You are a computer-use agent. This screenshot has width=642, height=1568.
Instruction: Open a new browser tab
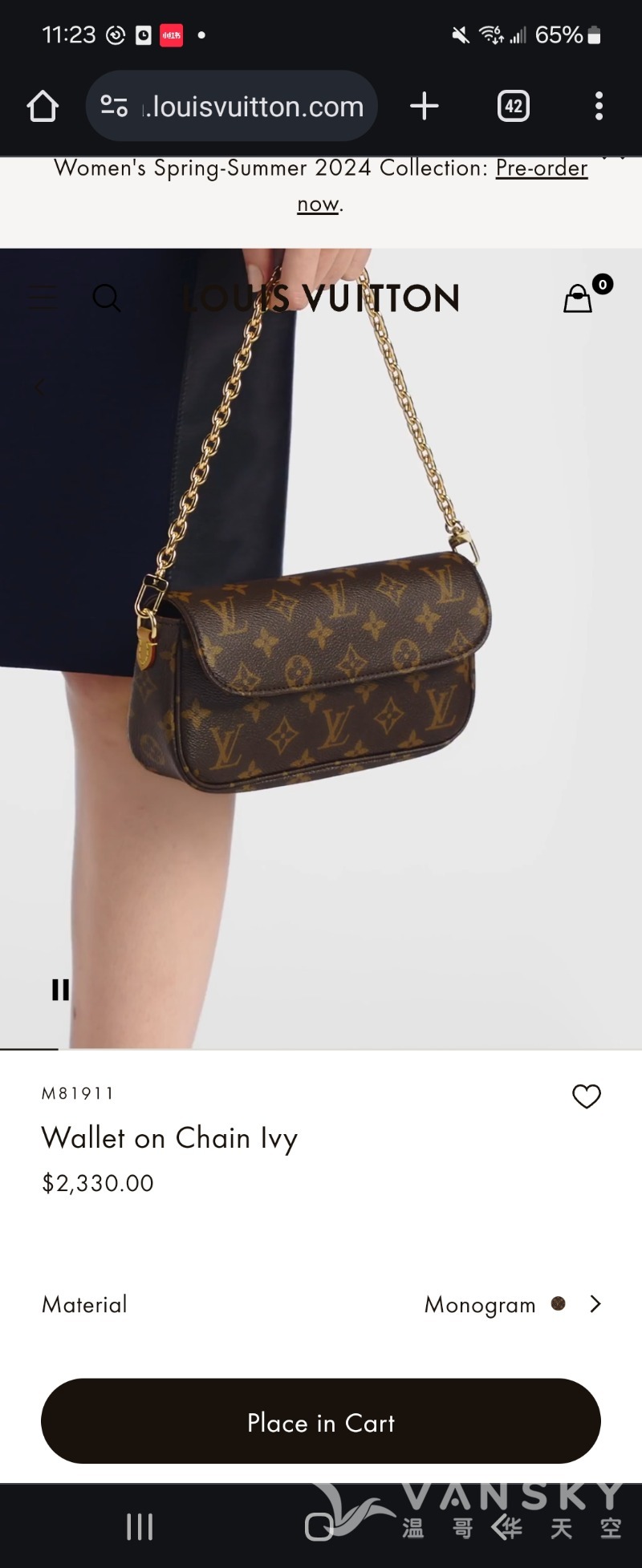pyautogui.click(x=425, y=107)
